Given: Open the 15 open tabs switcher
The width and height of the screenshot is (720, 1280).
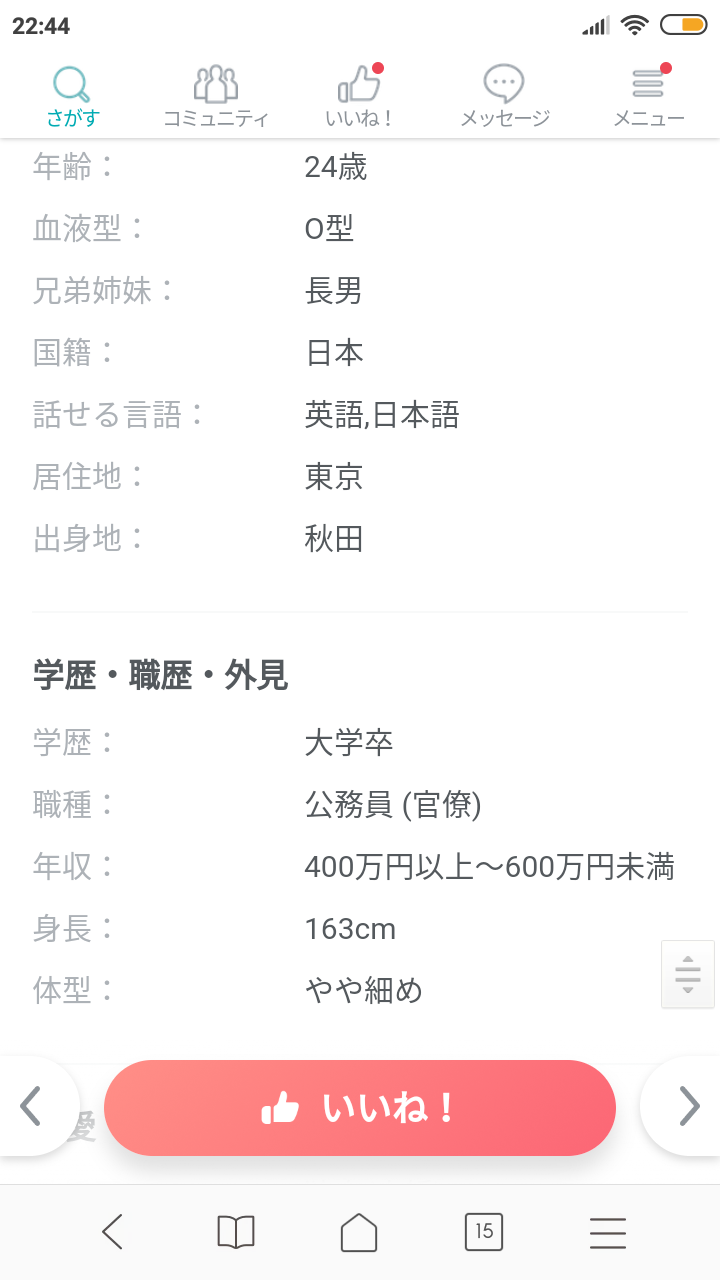Looking at the screenshot, I should coord(484,1232).
